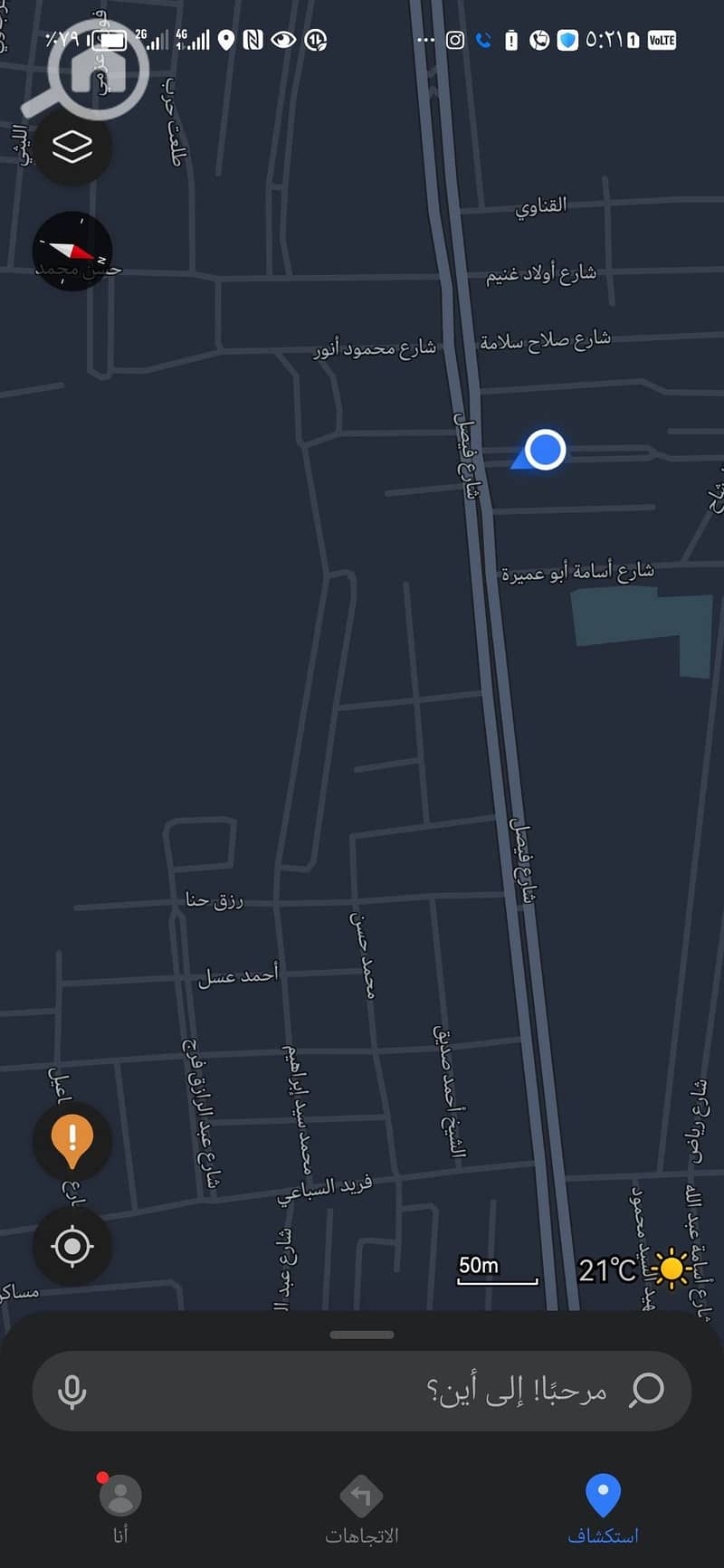Tap the magnifier icon in the search bar
This screenshot has width=724, height=1568.
coord(646,1390)
